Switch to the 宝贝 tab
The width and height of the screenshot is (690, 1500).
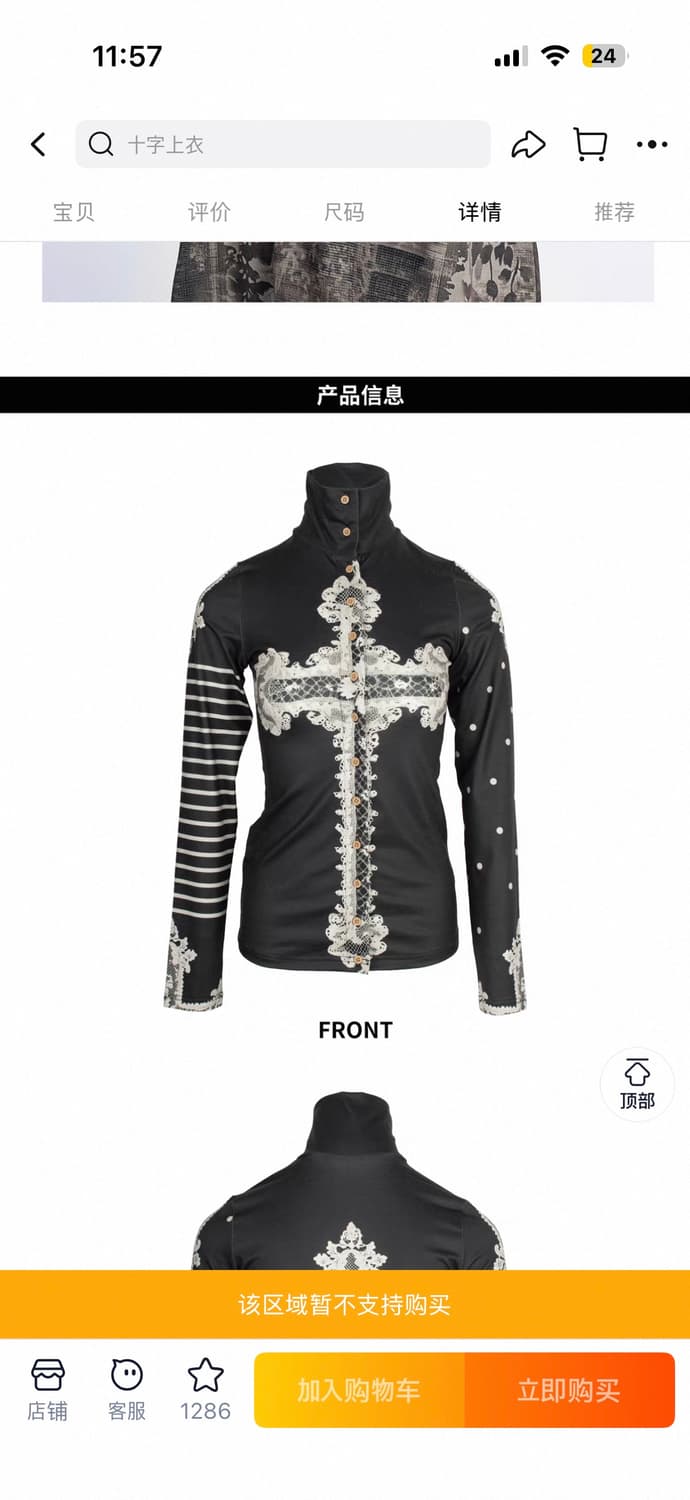[74, 212]
